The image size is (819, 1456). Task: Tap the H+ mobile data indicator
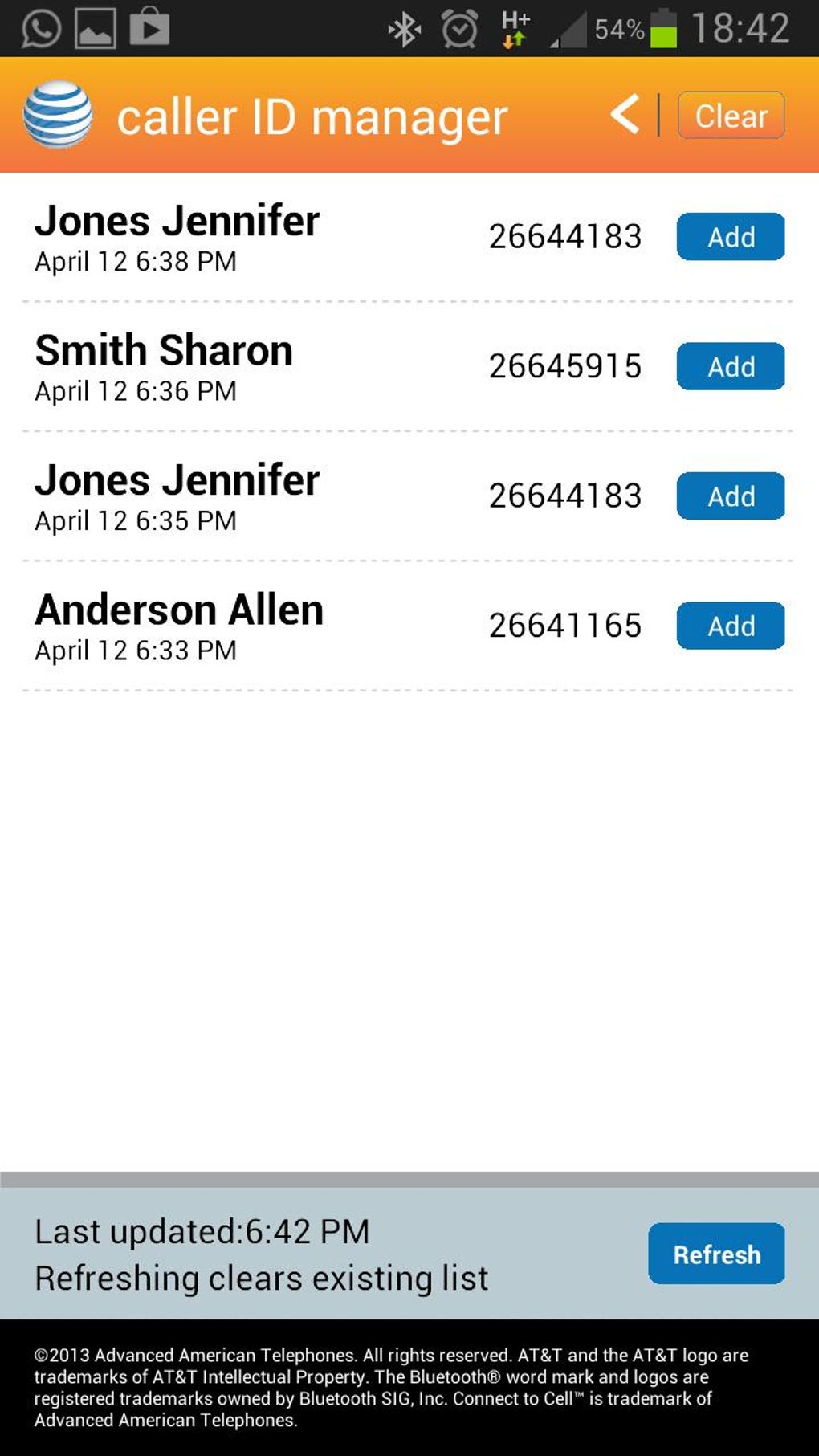coord(512,27)
